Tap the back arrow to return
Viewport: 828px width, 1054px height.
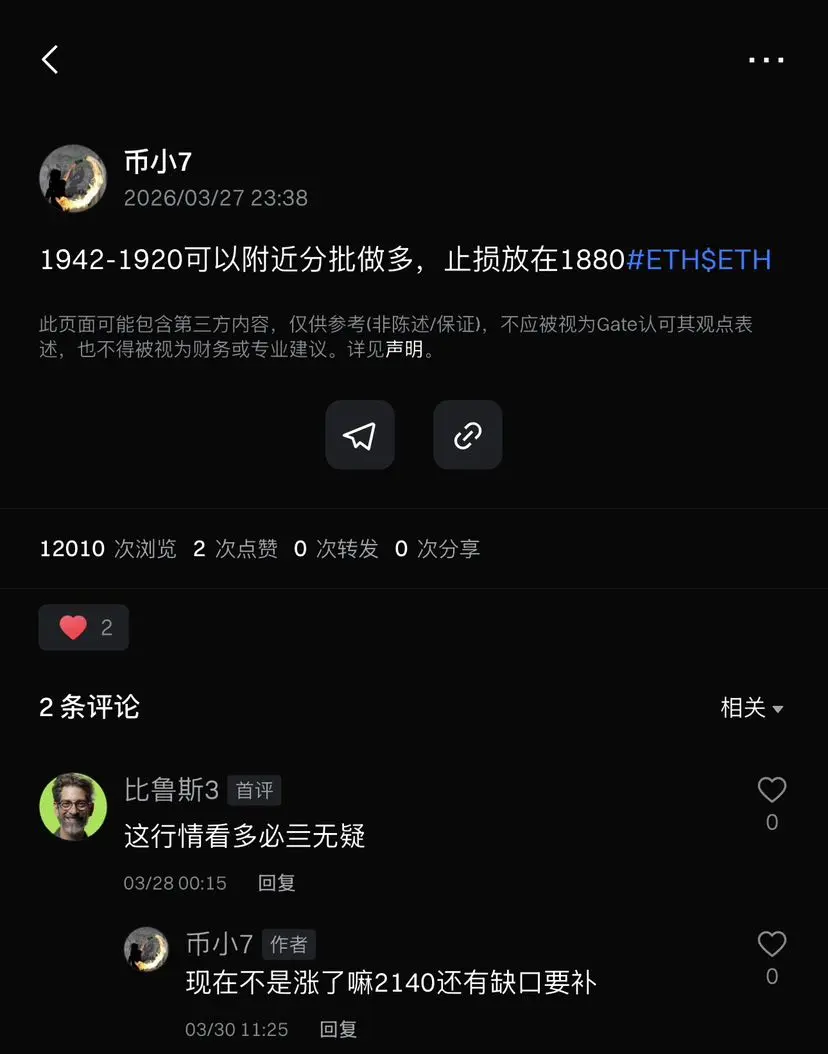click(50, 59)
